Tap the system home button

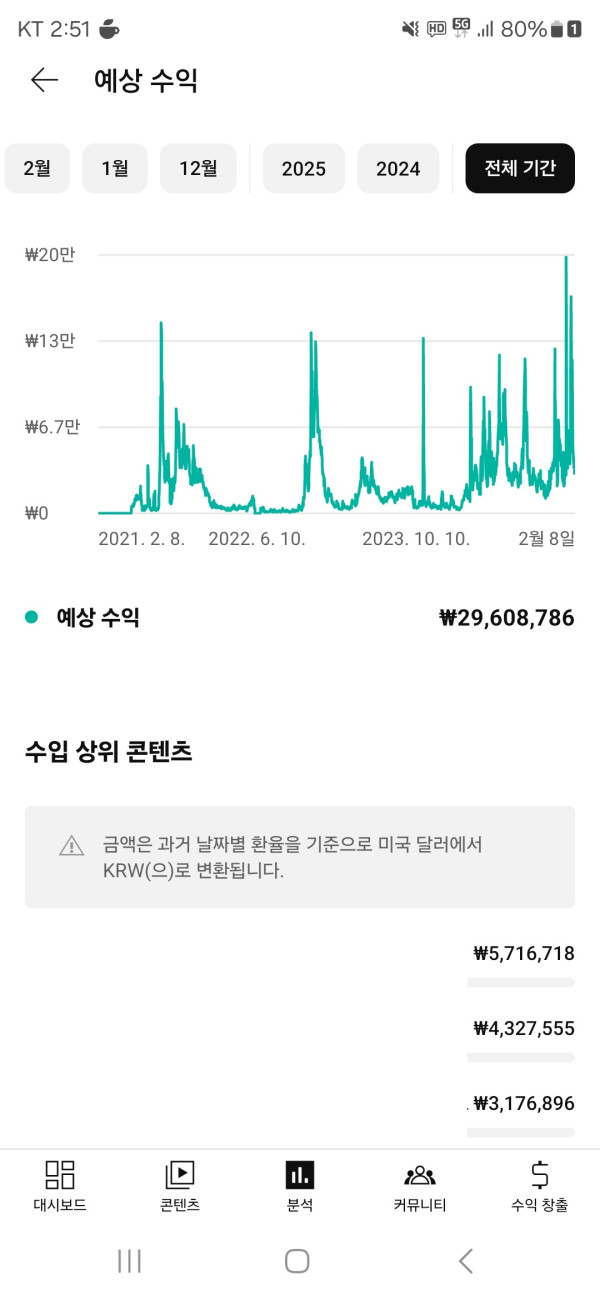click(297, 1261)
